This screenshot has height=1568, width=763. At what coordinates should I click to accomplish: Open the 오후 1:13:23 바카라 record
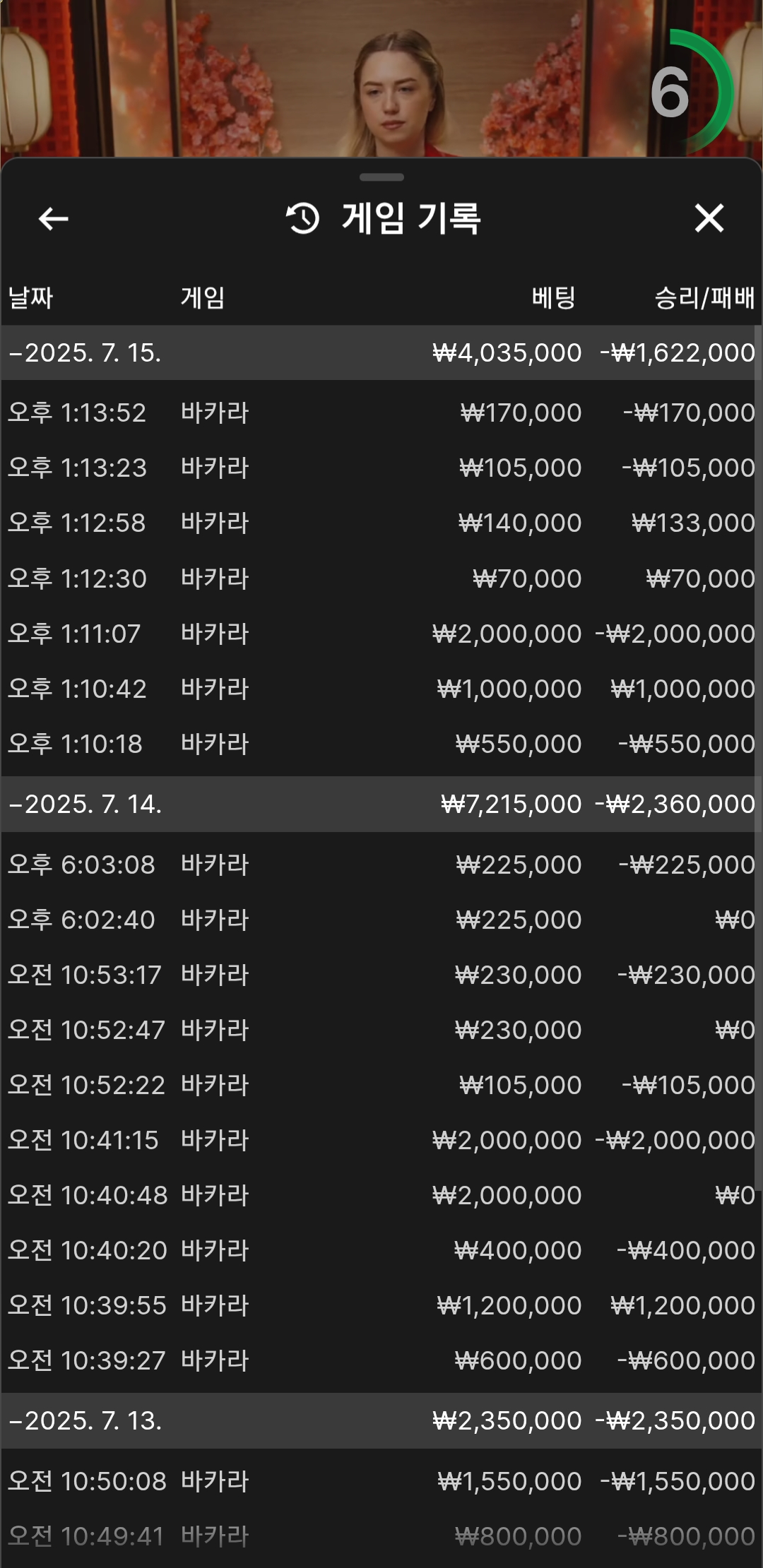(381, 468)
